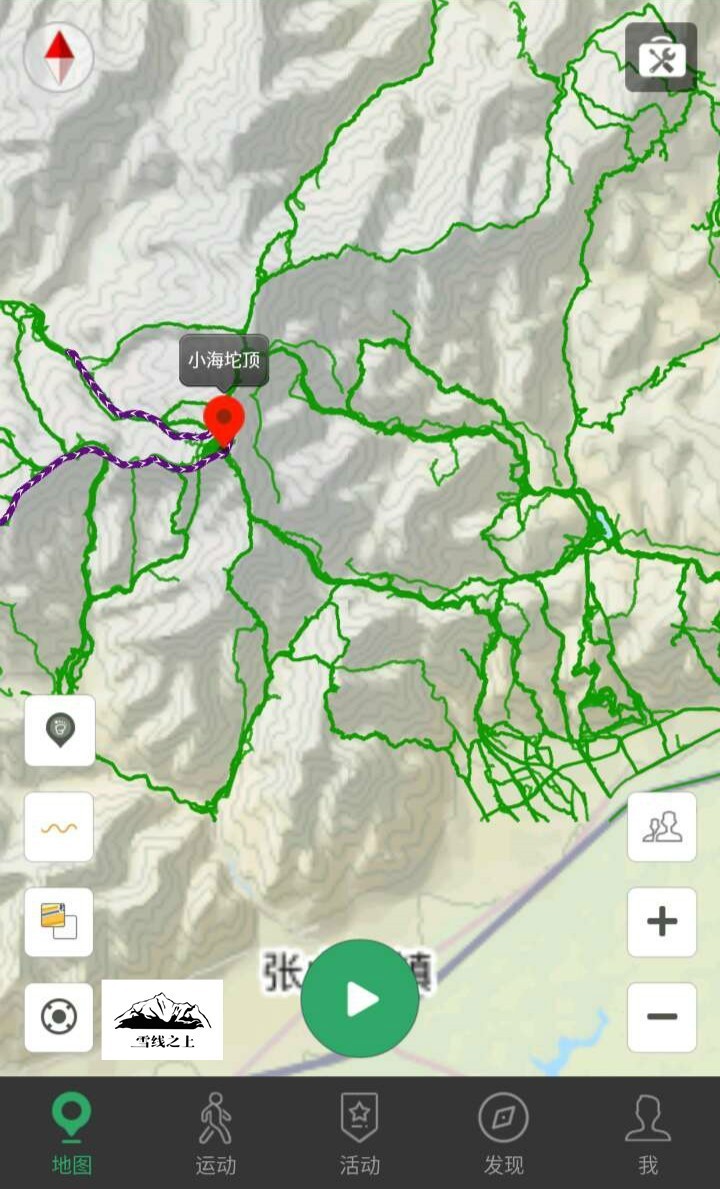Tap the 小海坨顶 label above the pin
The image size is (720, 1189).
(x=224, y=360)
